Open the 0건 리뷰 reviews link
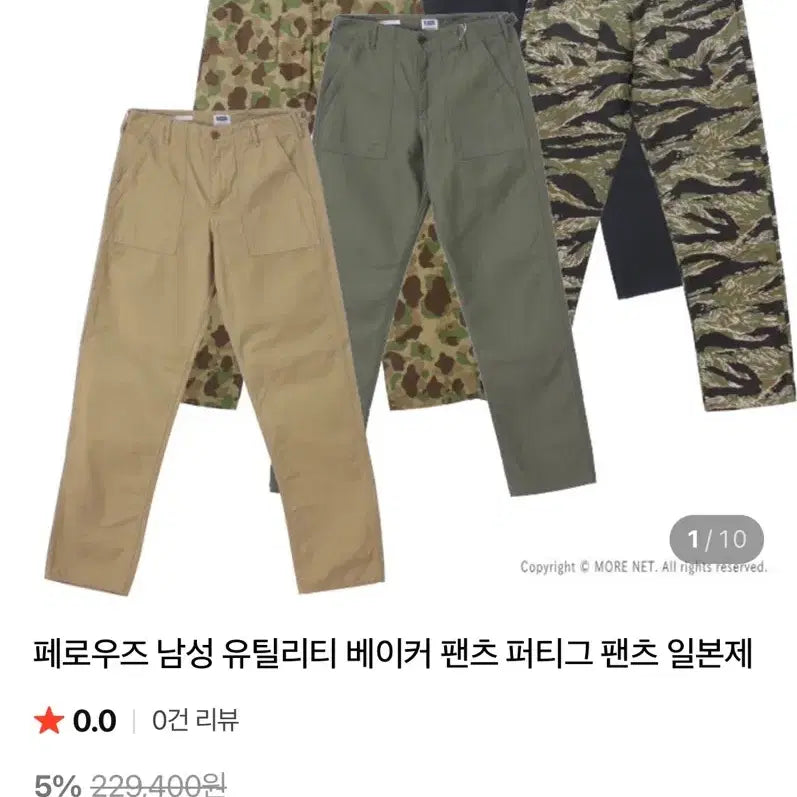Screen dimensions: 797x797 [196, 720]
